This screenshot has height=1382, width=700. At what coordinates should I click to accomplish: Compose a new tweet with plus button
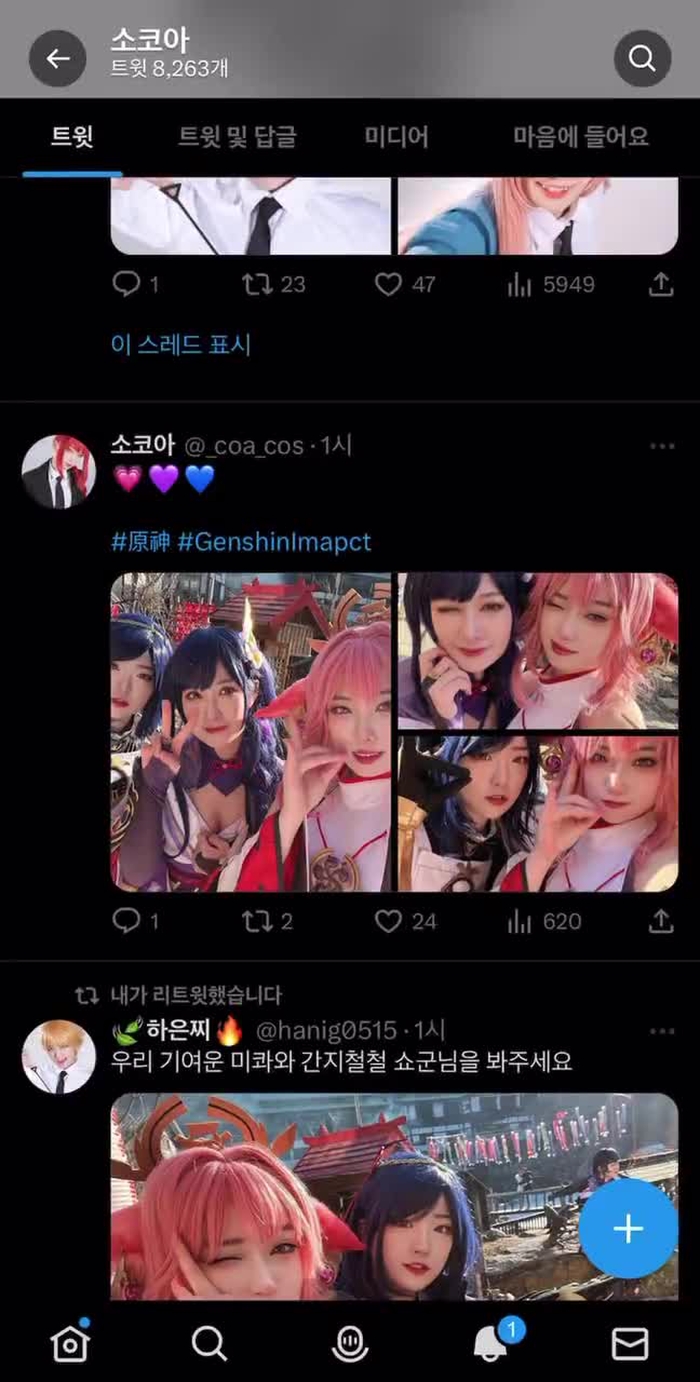pos(628,1228)
